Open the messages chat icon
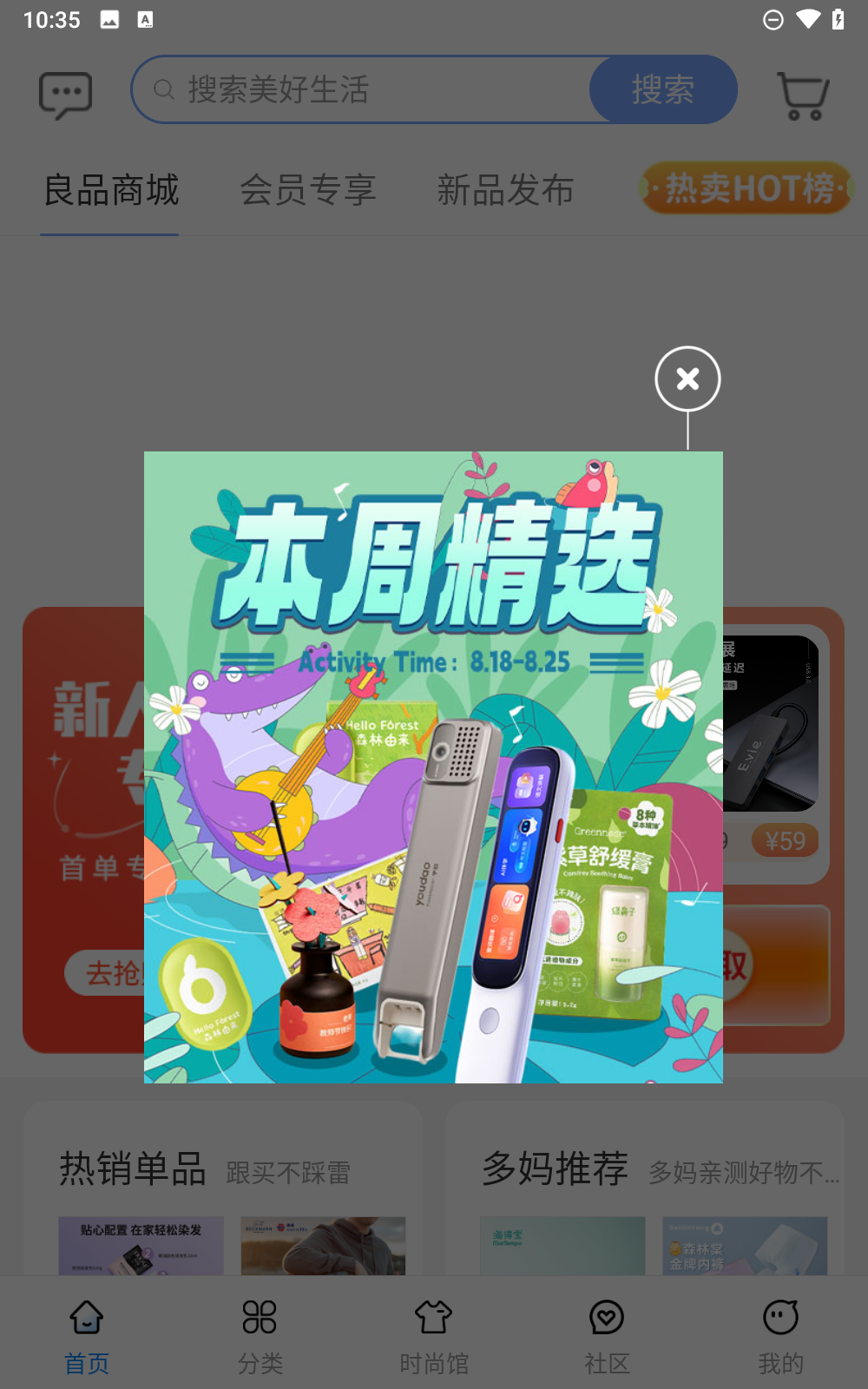Viewport: 868px width, 1389px height. [x=66, y=94]
